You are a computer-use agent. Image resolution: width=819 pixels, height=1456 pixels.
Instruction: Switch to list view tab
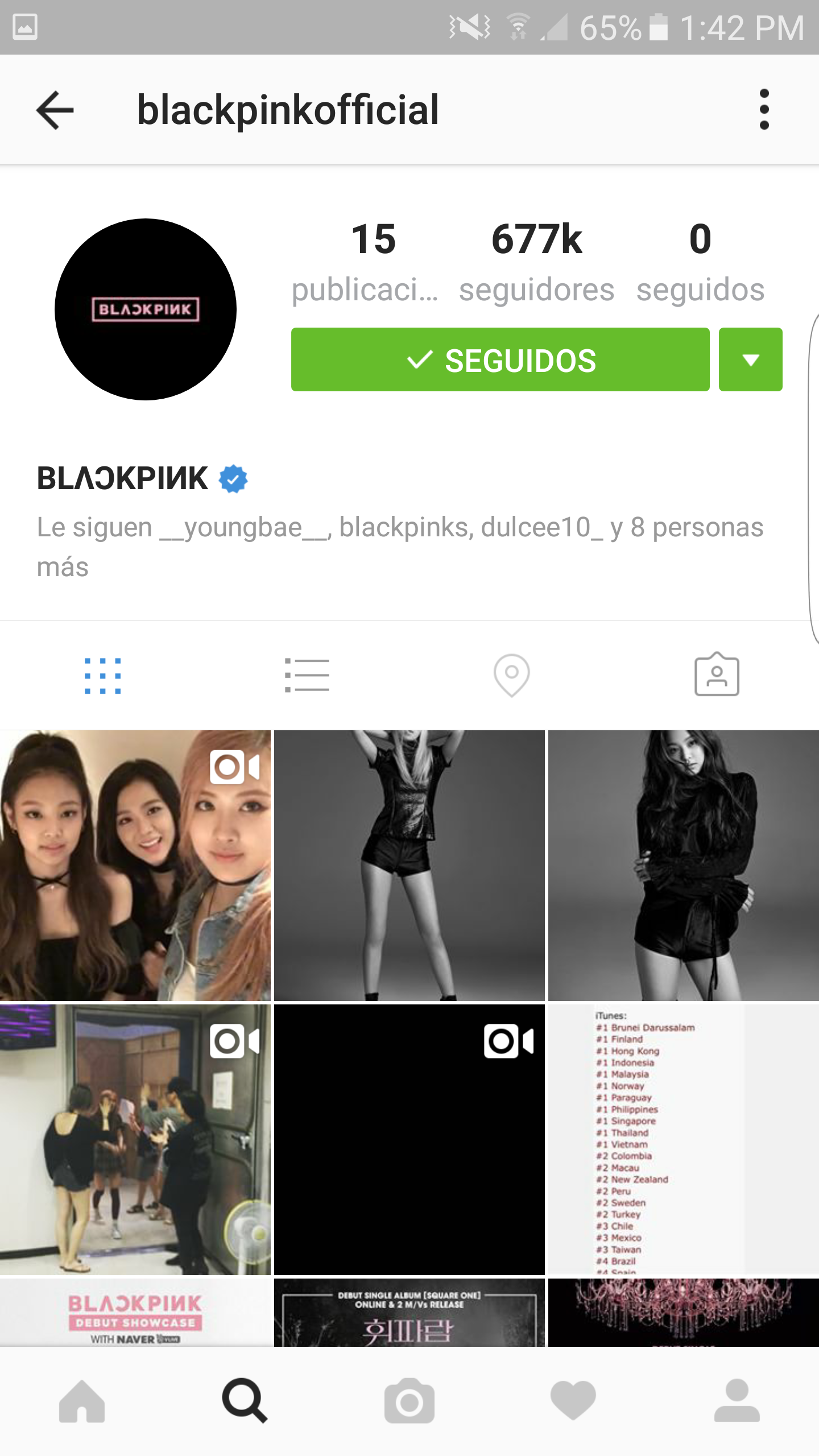[307, 676]
